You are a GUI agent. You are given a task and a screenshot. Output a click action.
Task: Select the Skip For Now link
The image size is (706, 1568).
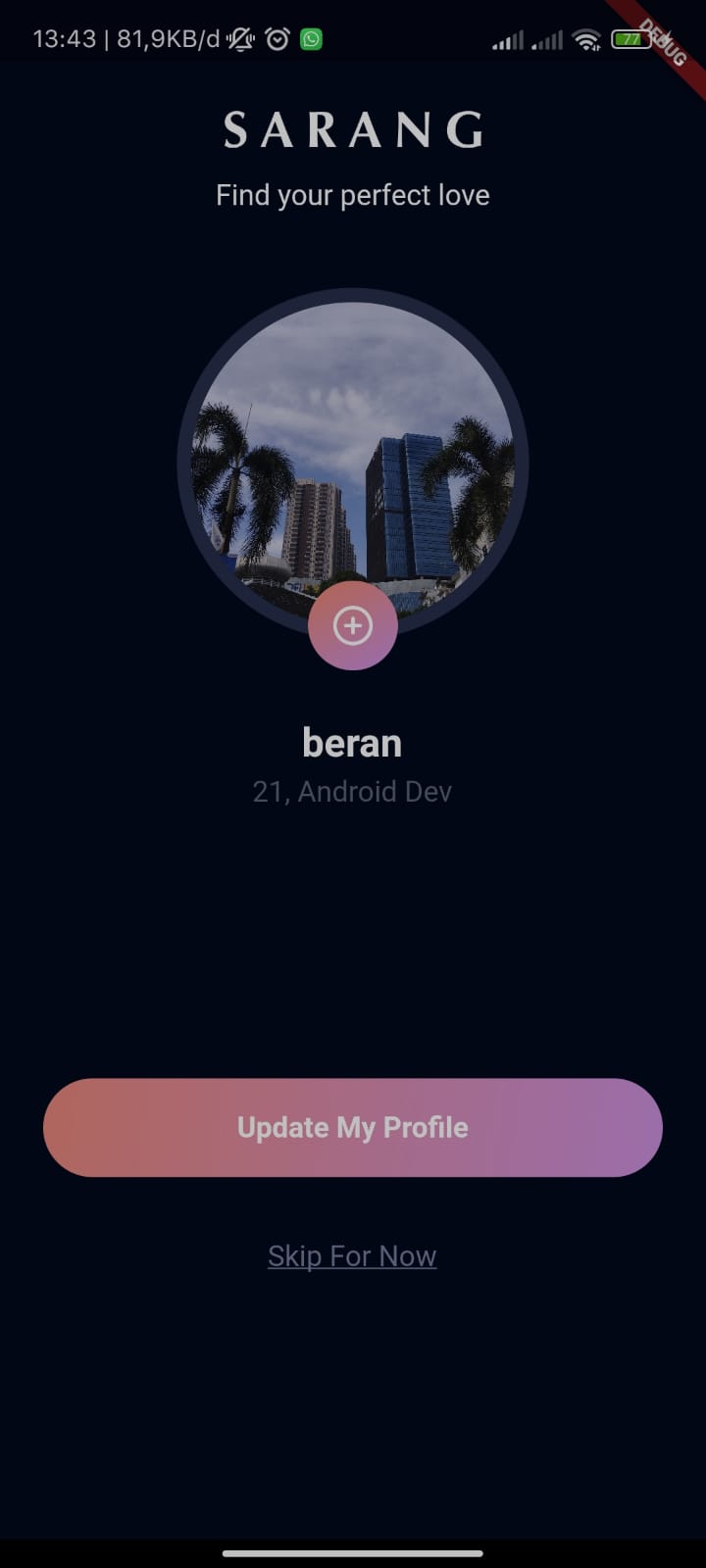pos(352,1255)
